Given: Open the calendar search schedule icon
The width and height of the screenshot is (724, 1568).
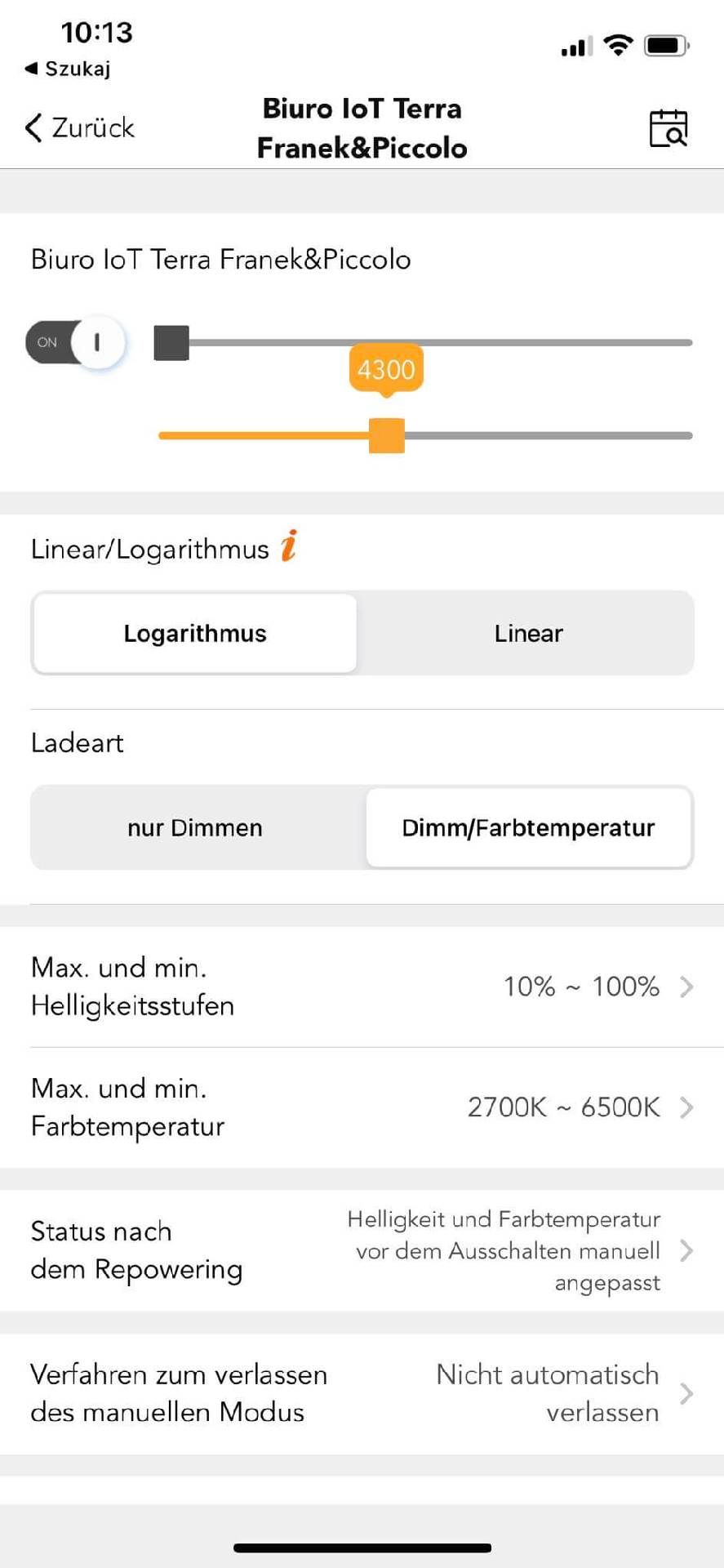Looking at the screenshot, I should [668, 128].
